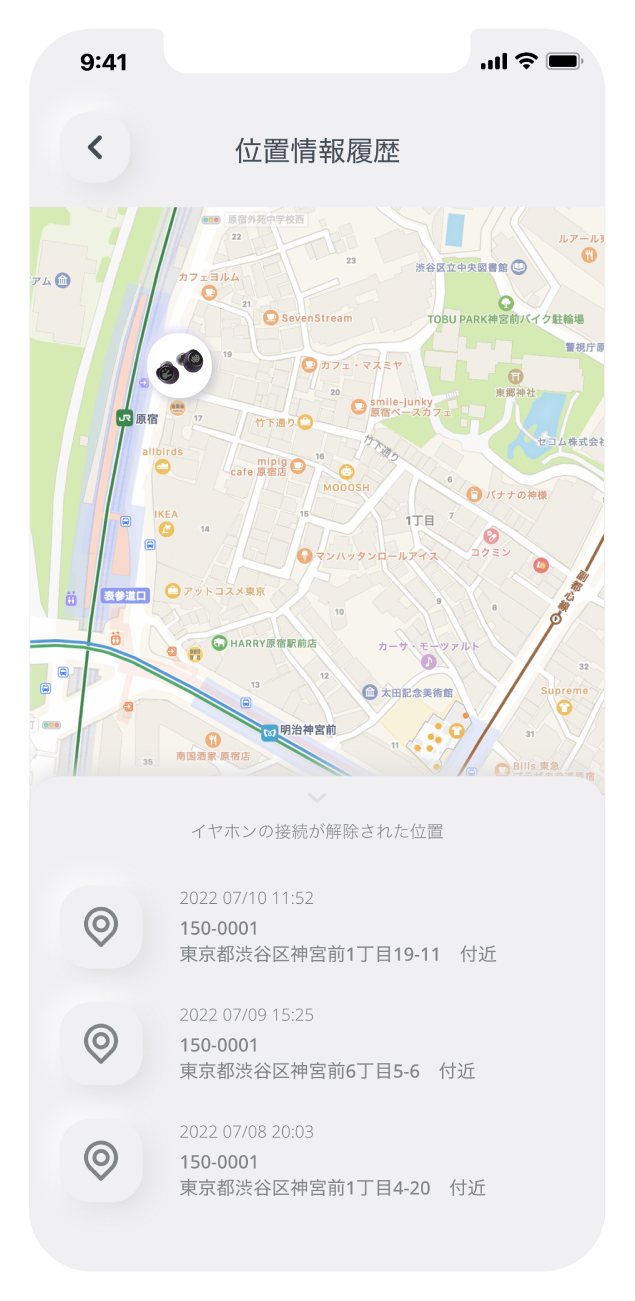Collapse the panel with the chevron handle
The width and height of the screenshot is (635, 1301).
[317, 797]
